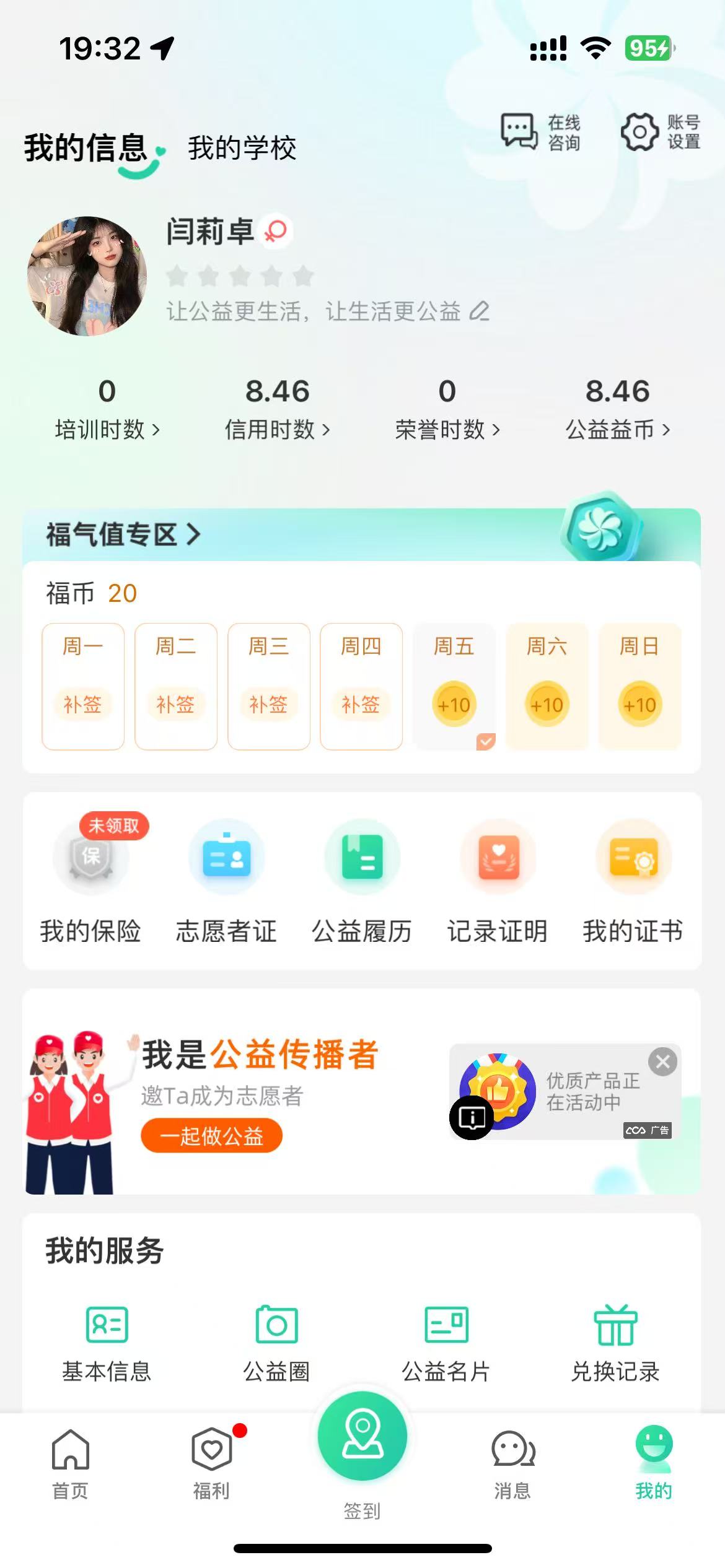The width and height of the screenshot is (725, 1568).
Task: Open 志愿者证
Action: click(x=226, y=879)
